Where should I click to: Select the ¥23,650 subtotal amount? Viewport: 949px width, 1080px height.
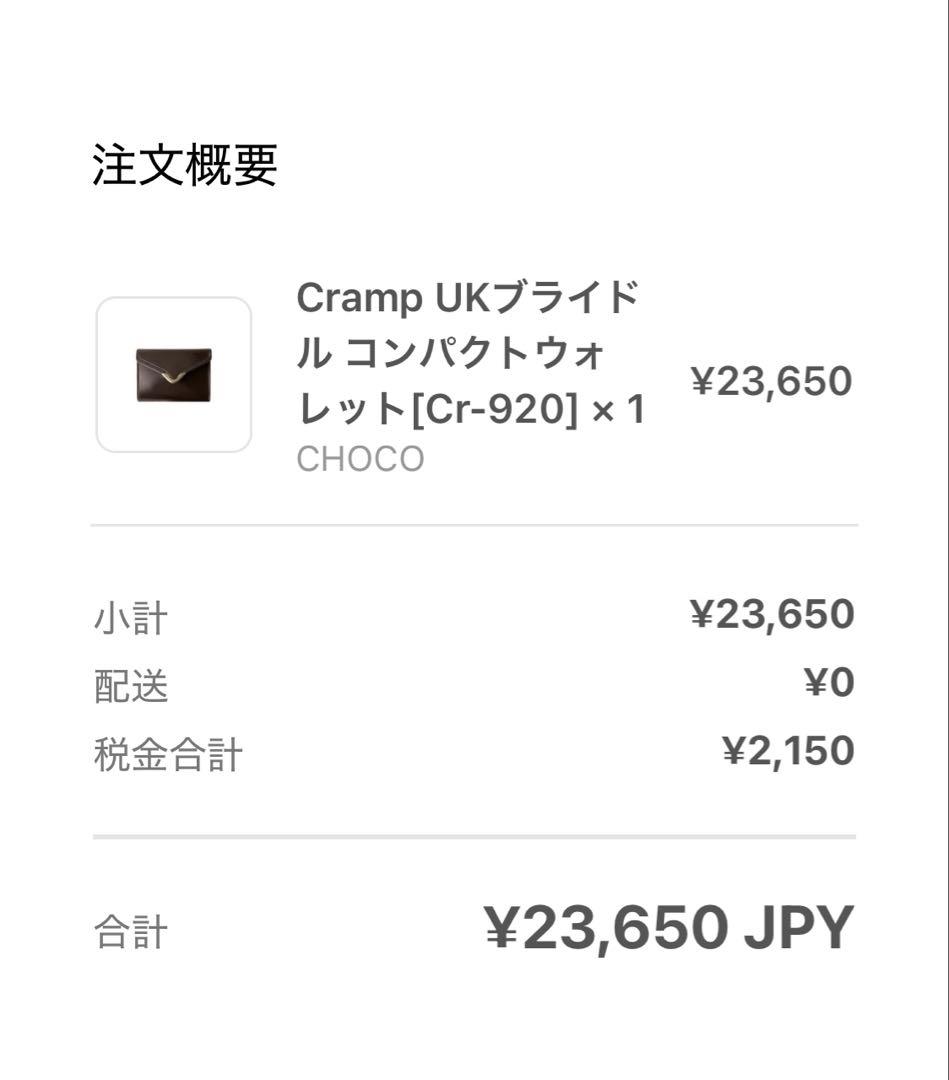(773, 613)
